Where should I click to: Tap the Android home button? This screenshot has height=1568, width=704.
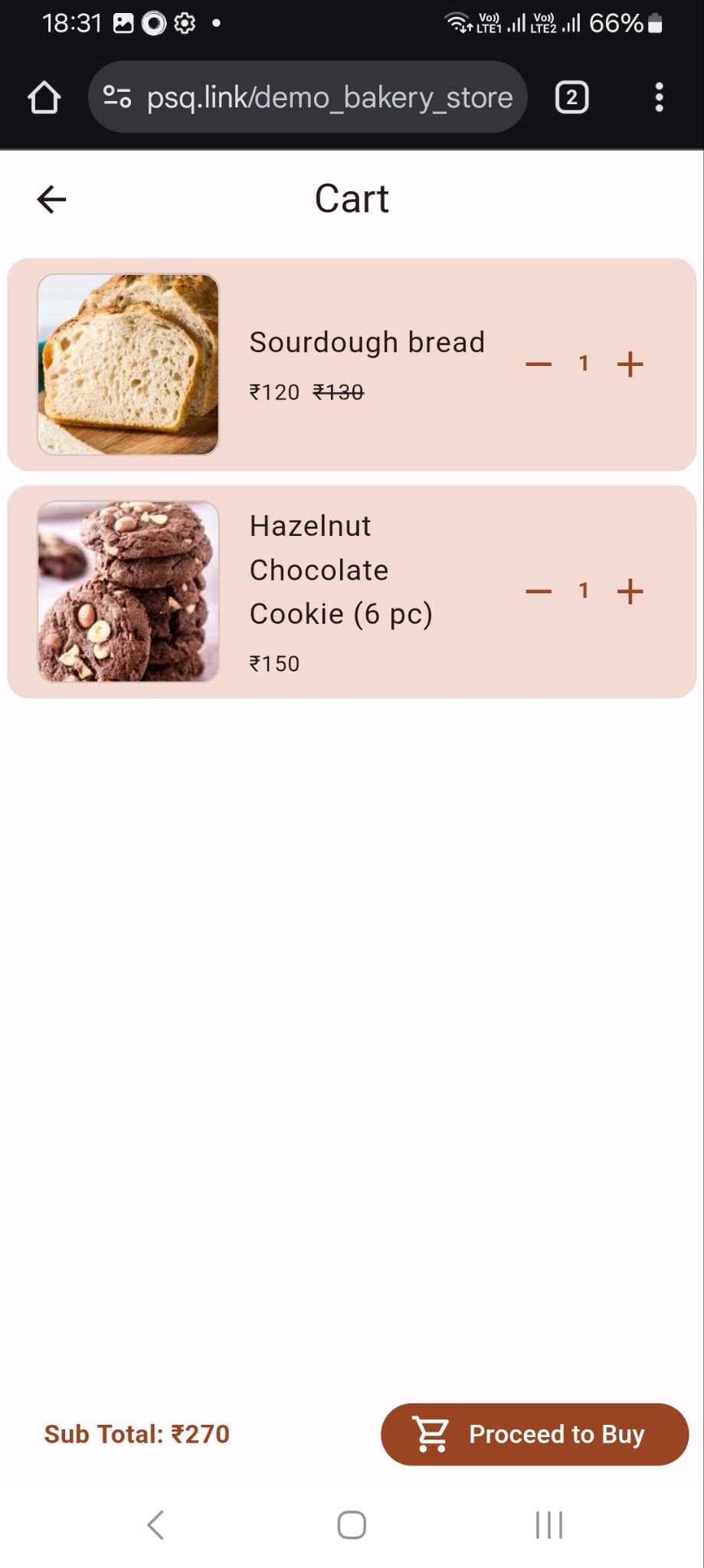pyautogui.click(x=351, y=1524)
